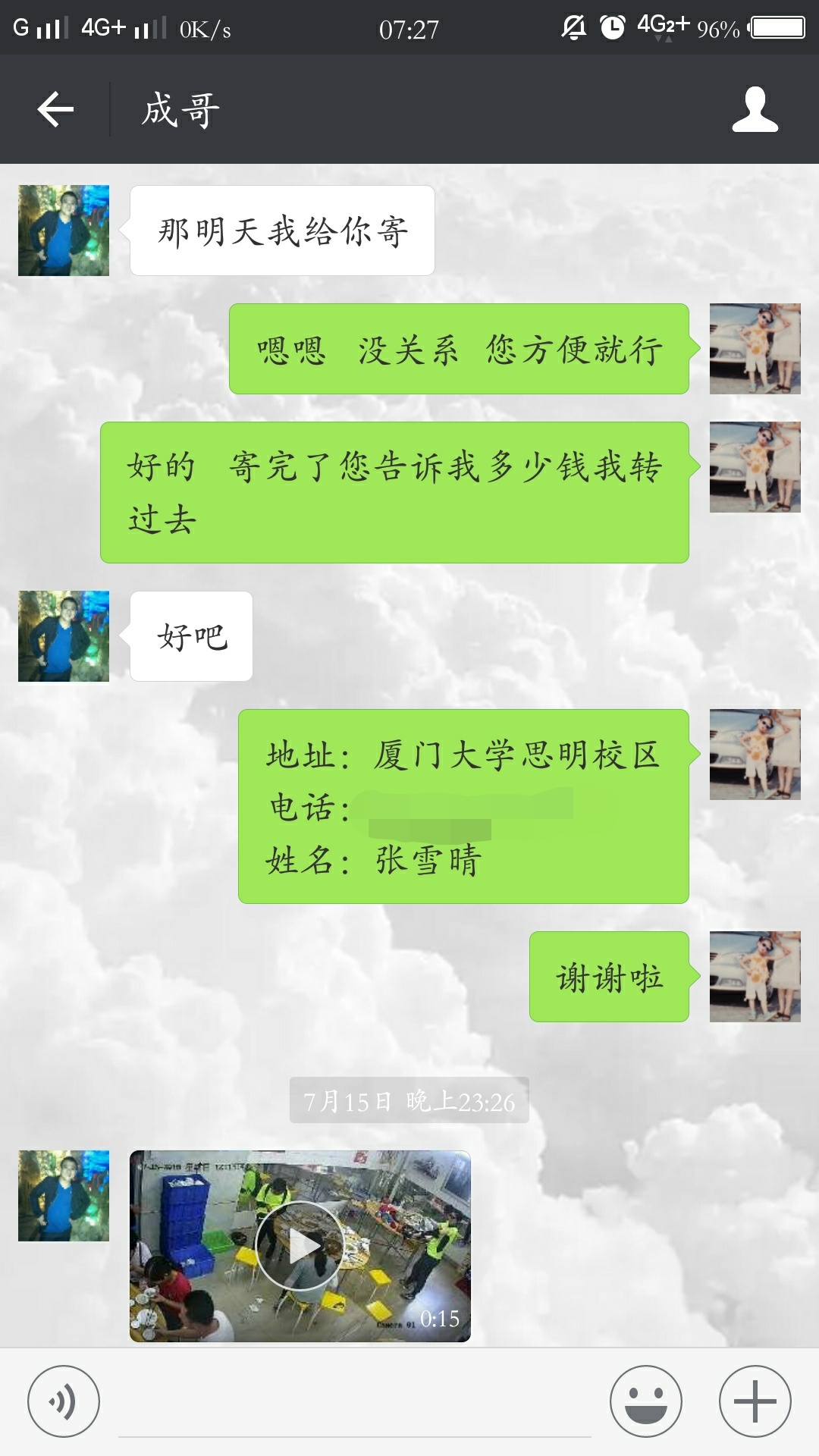Screen dimensions: 819x1456
Task: Open 成哥's avatar beside 那明天我给你寄
Action: pos(64,231)
